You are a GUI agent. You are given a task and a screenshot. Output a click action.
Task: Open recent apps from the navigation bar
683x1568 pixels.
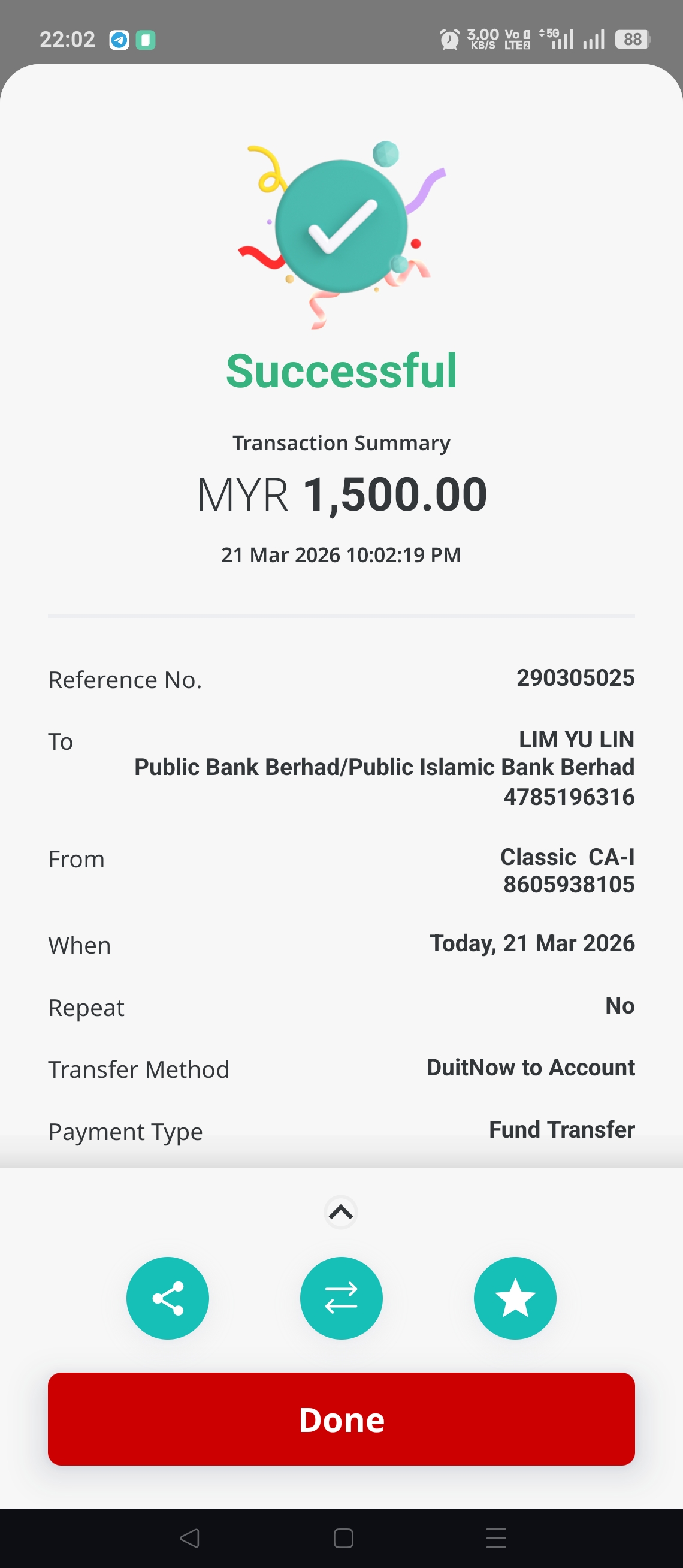tap(496, 1538)
